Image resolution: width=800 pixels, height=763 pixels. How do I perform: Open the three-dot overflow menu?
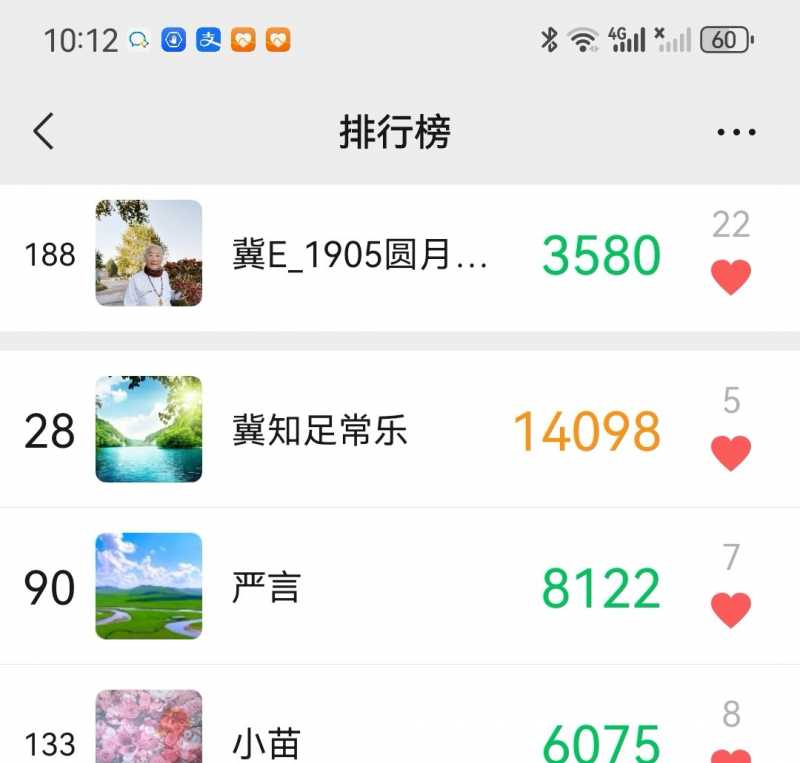tap(736, 132)
